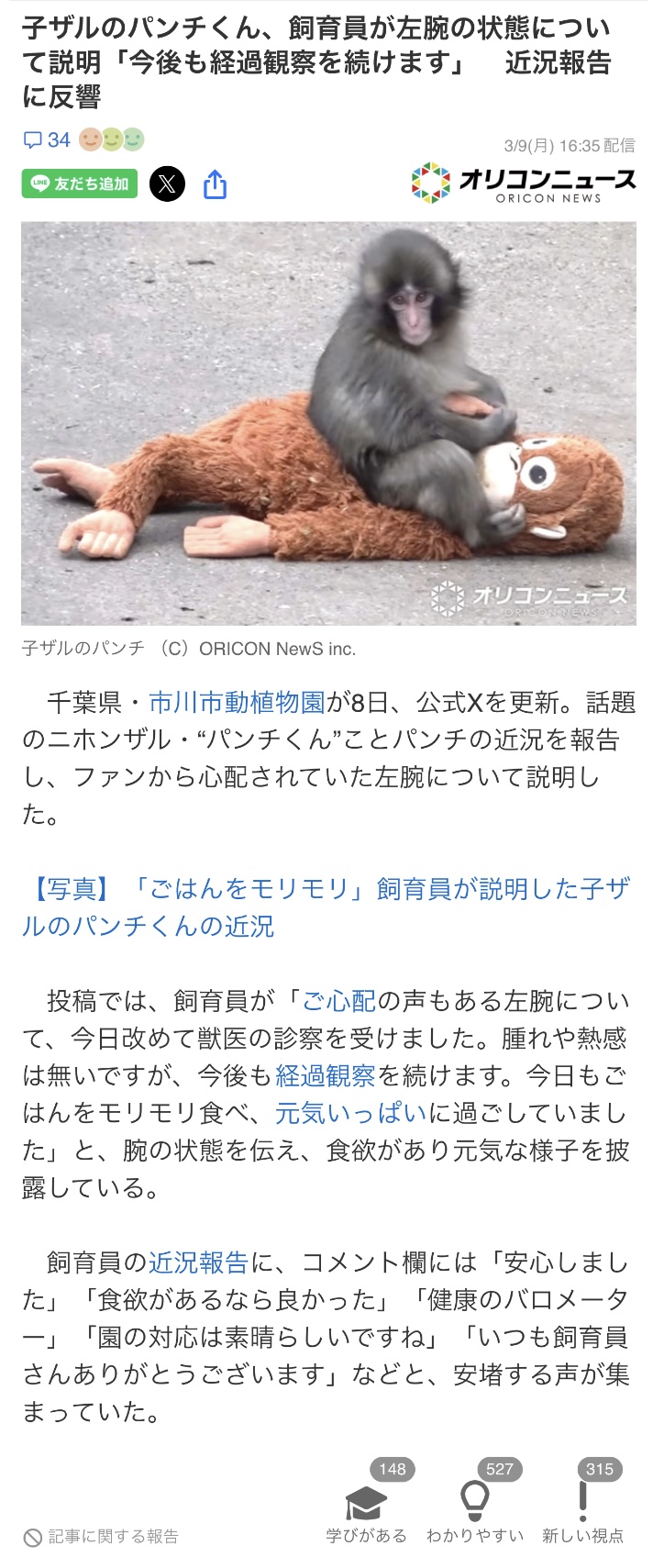
Task: Rate the article as わかりやすい
Action: (474, 1512)
